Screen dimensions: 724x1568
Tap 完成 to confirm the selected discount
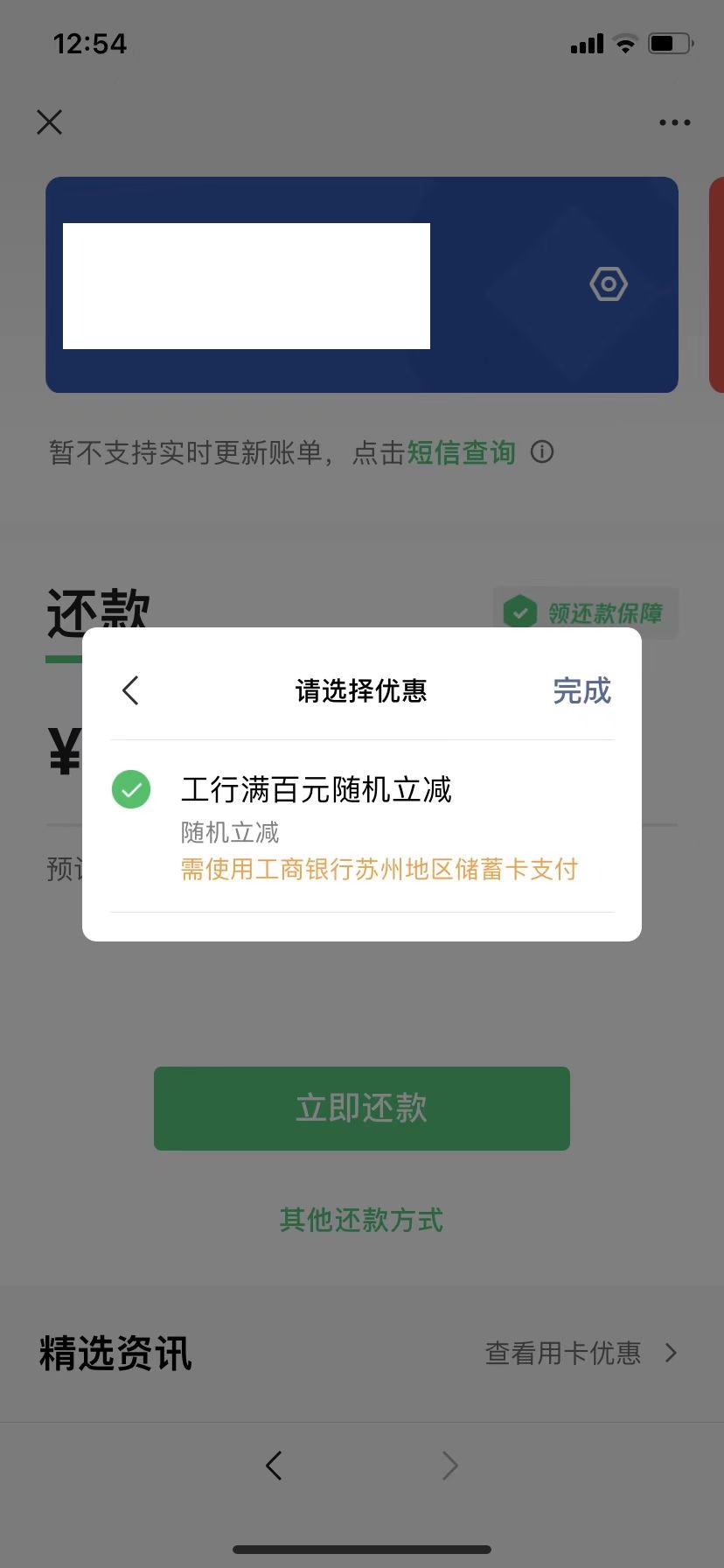point(581,691)
